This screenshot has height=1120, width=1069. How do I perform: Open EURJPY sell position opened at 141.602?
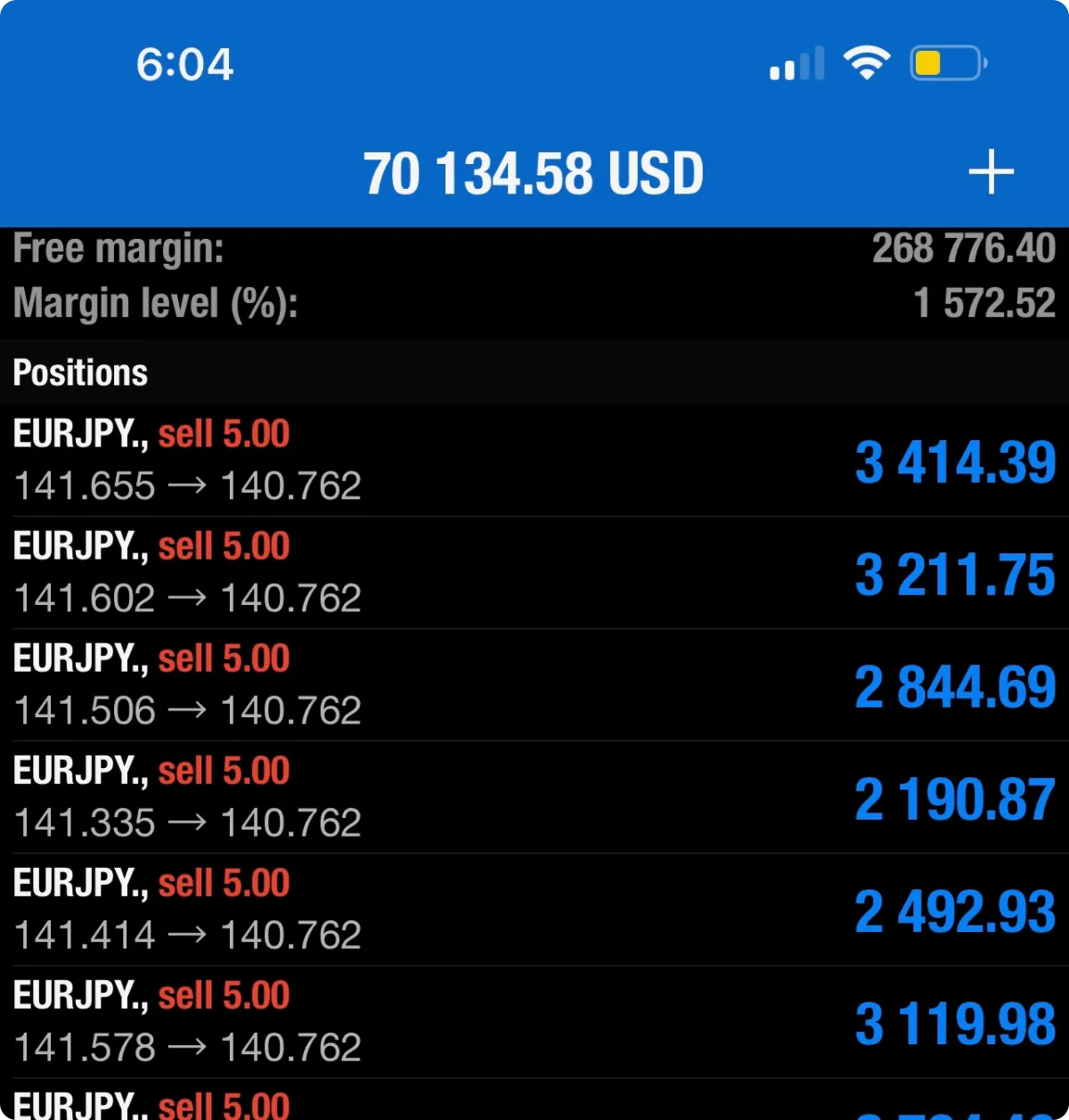534,573
